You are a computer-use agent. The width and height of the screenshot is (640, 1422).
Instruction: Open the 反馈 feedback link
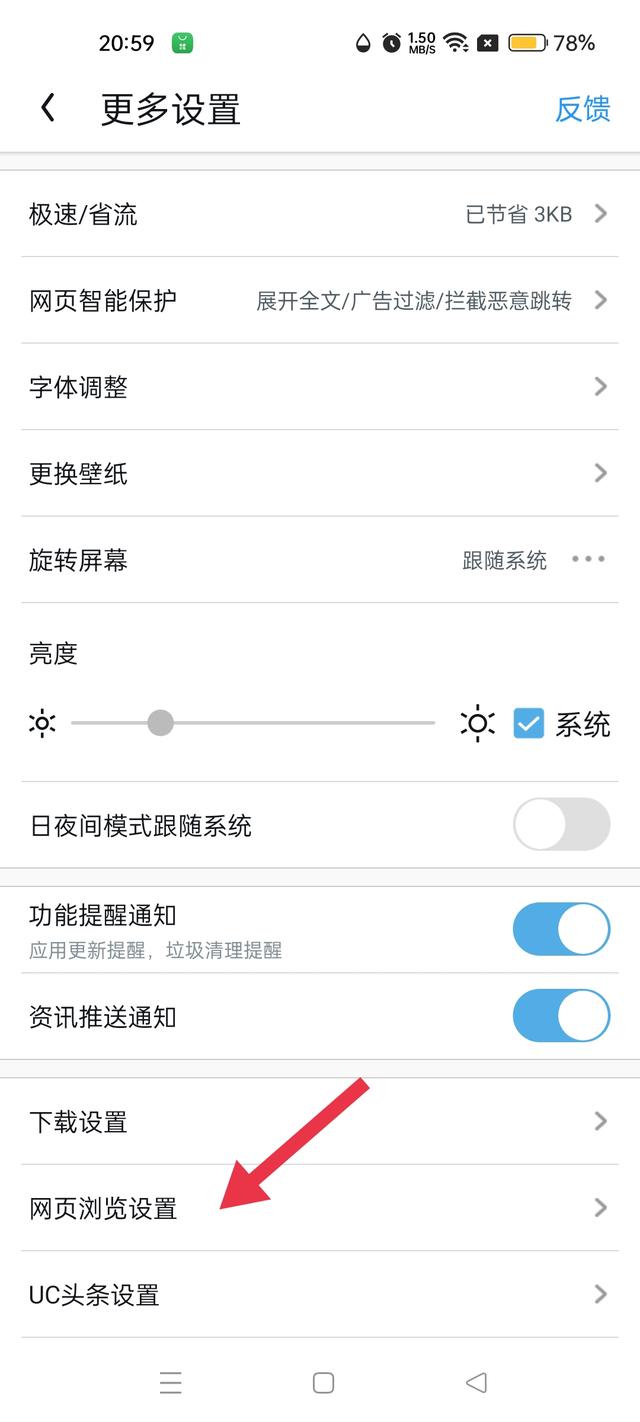click(x=582, y=109)
